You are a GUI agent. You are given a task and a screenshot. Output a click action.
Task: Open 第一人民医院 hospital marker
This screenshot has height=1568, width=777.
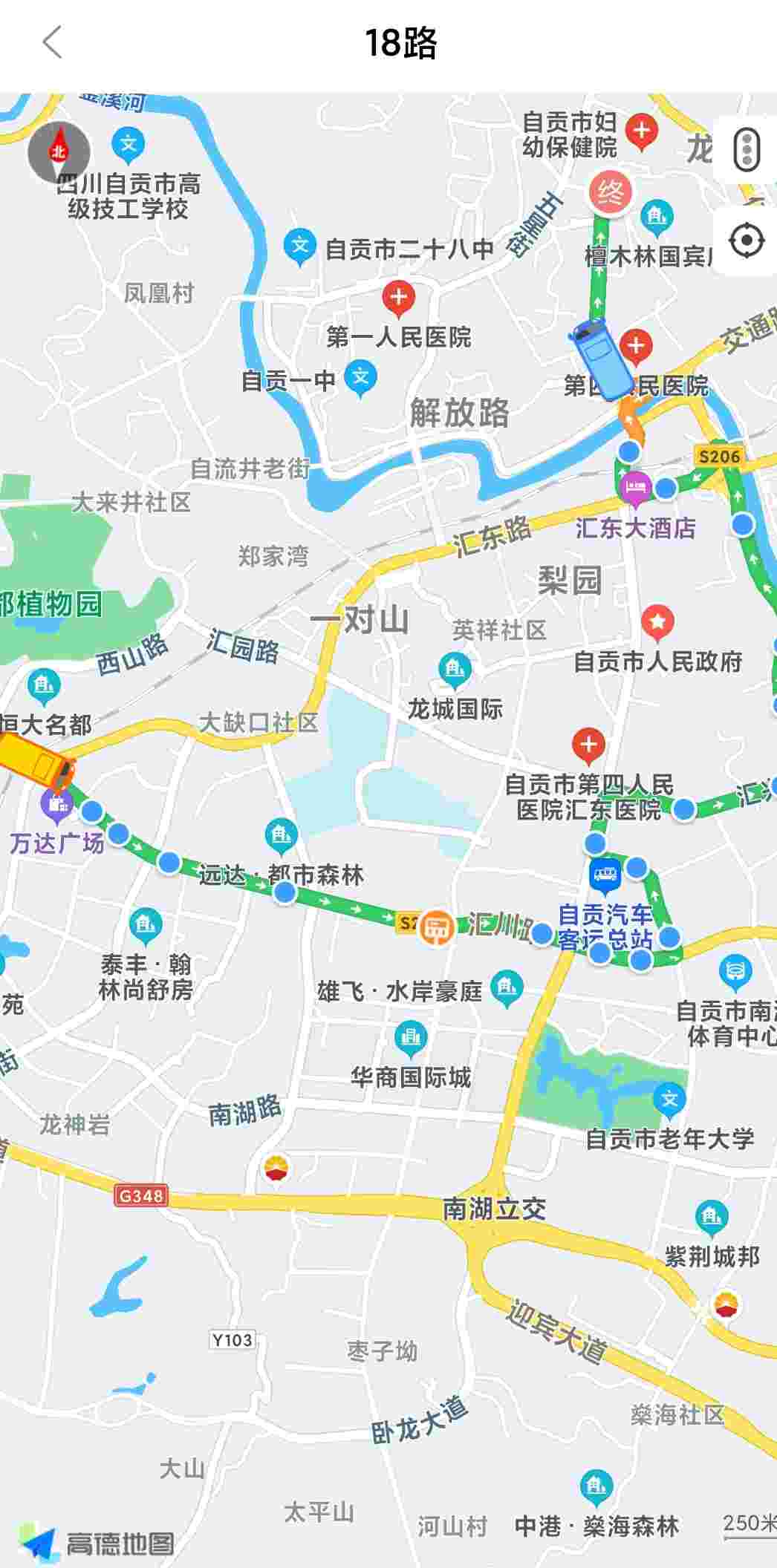click(398, 298)
